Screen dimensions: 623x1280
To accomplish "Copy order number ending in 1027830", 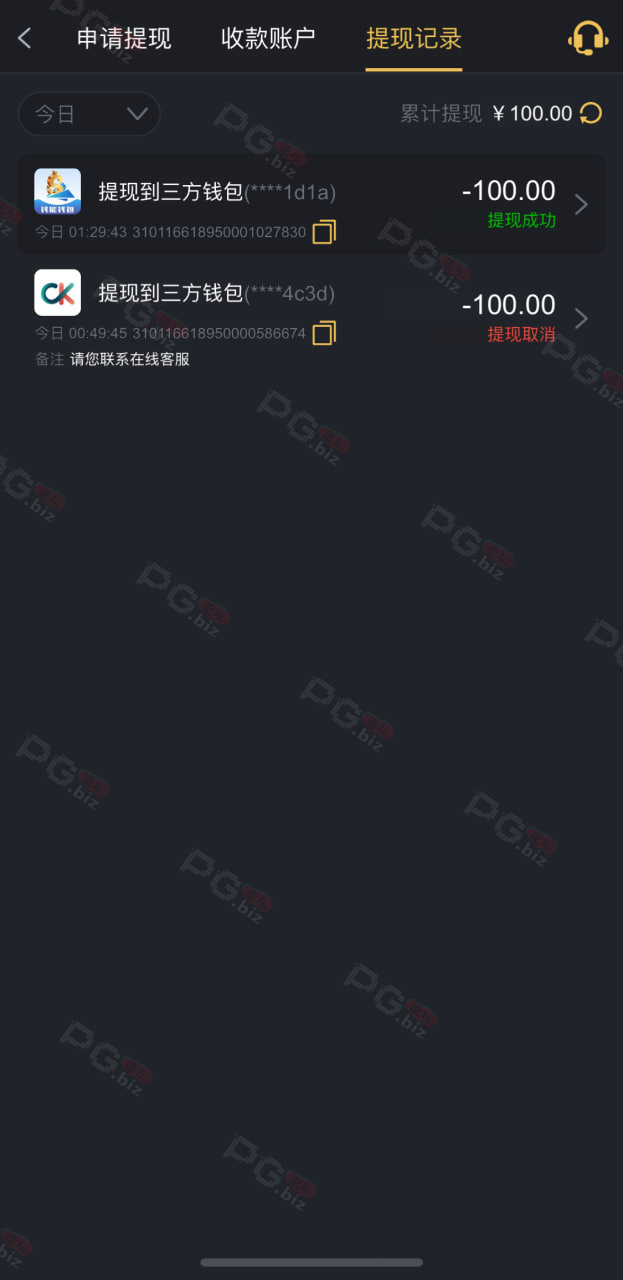I will click(x=324, y=232).
